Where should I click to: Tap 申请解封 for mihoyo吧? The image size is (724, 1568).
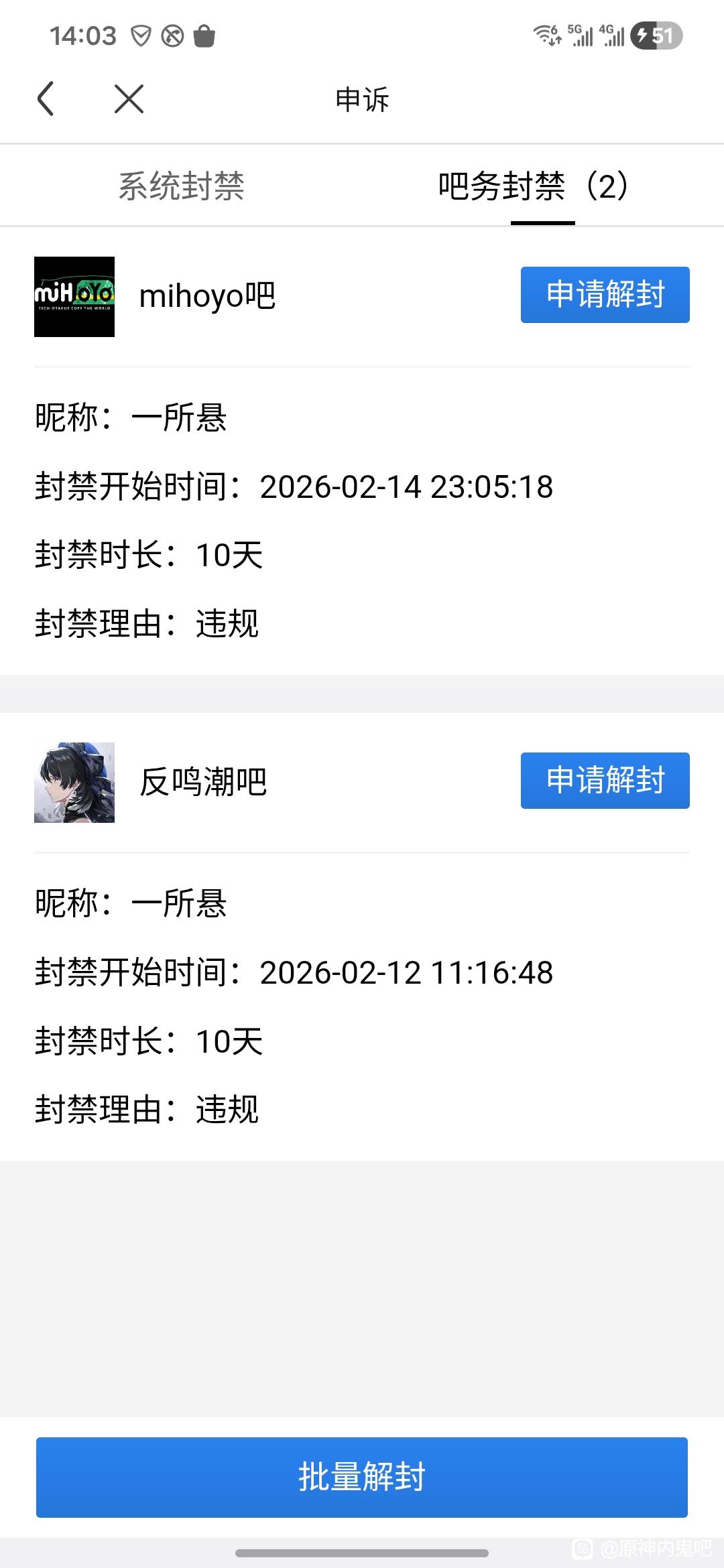click(x=605, y=295)
